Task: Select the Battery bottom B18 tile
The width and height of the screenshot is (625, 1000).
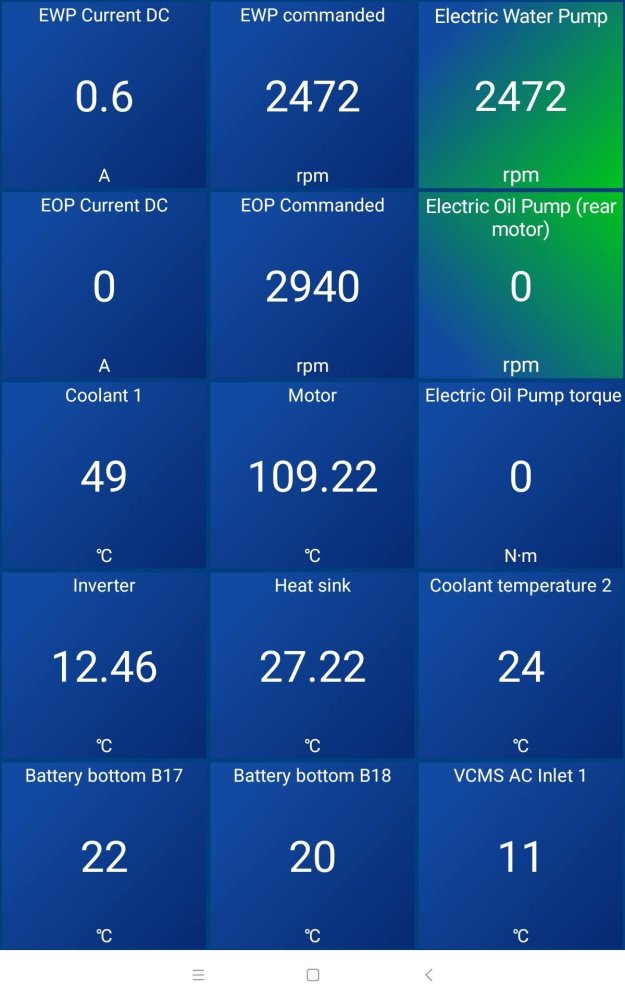Action: [x=312, y=856]
